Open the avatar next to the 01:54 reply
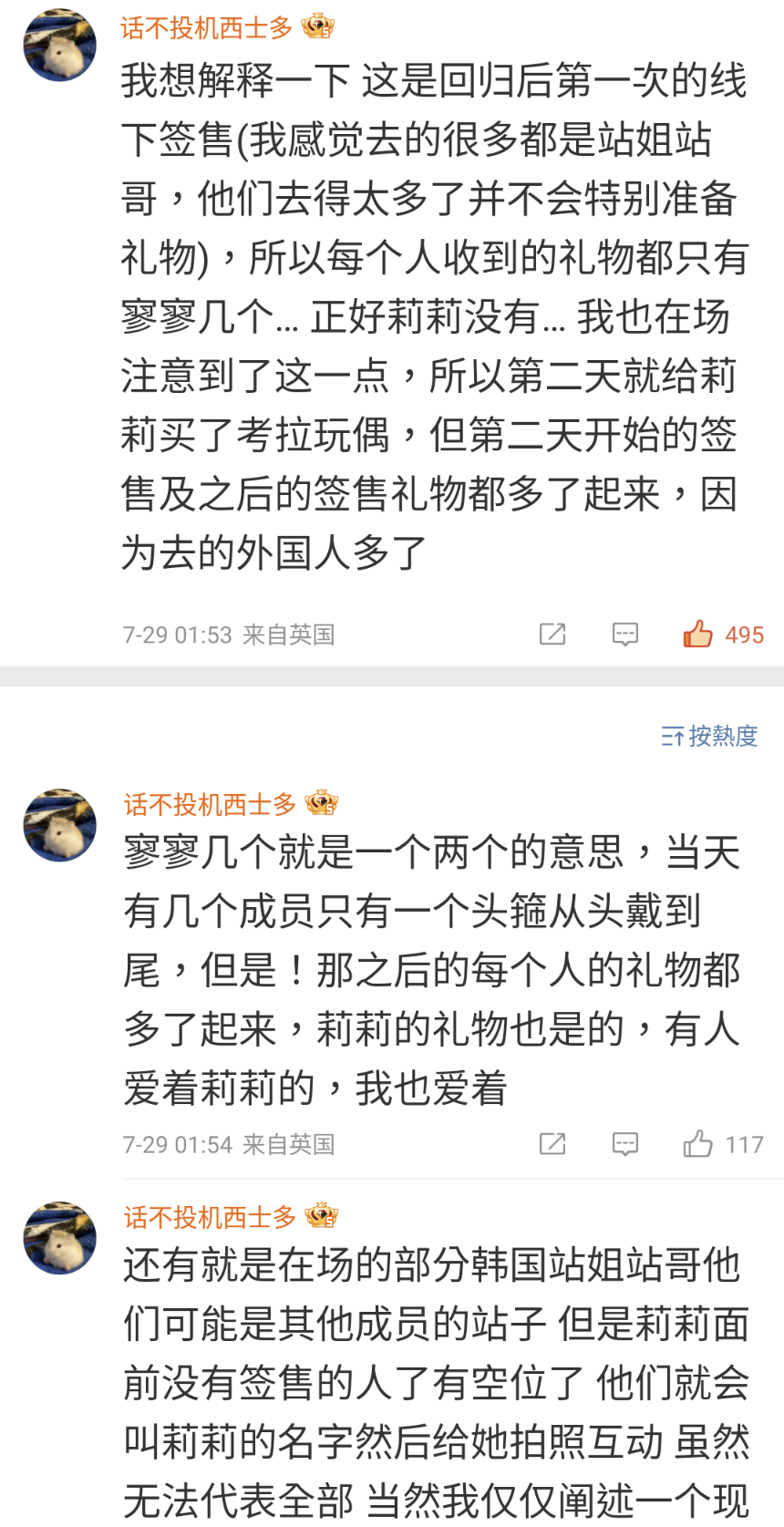Screen dimensions: 784x1527 [x=60, y=825]
